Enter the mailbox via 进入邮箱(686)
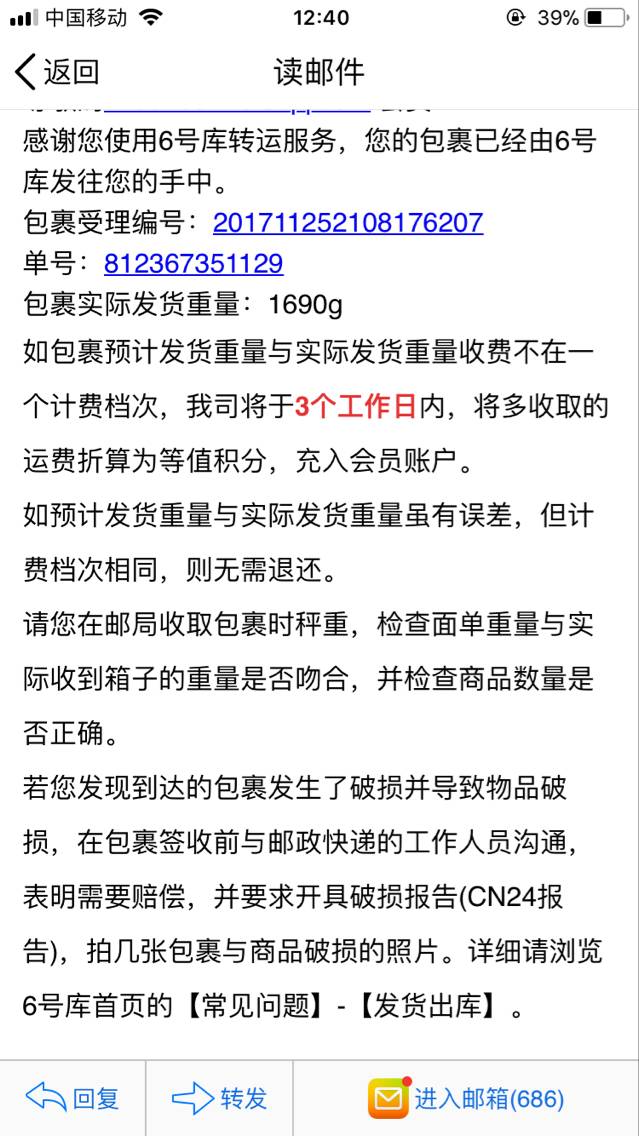This screenshot has height=1136, width=639. point(466,1098)
